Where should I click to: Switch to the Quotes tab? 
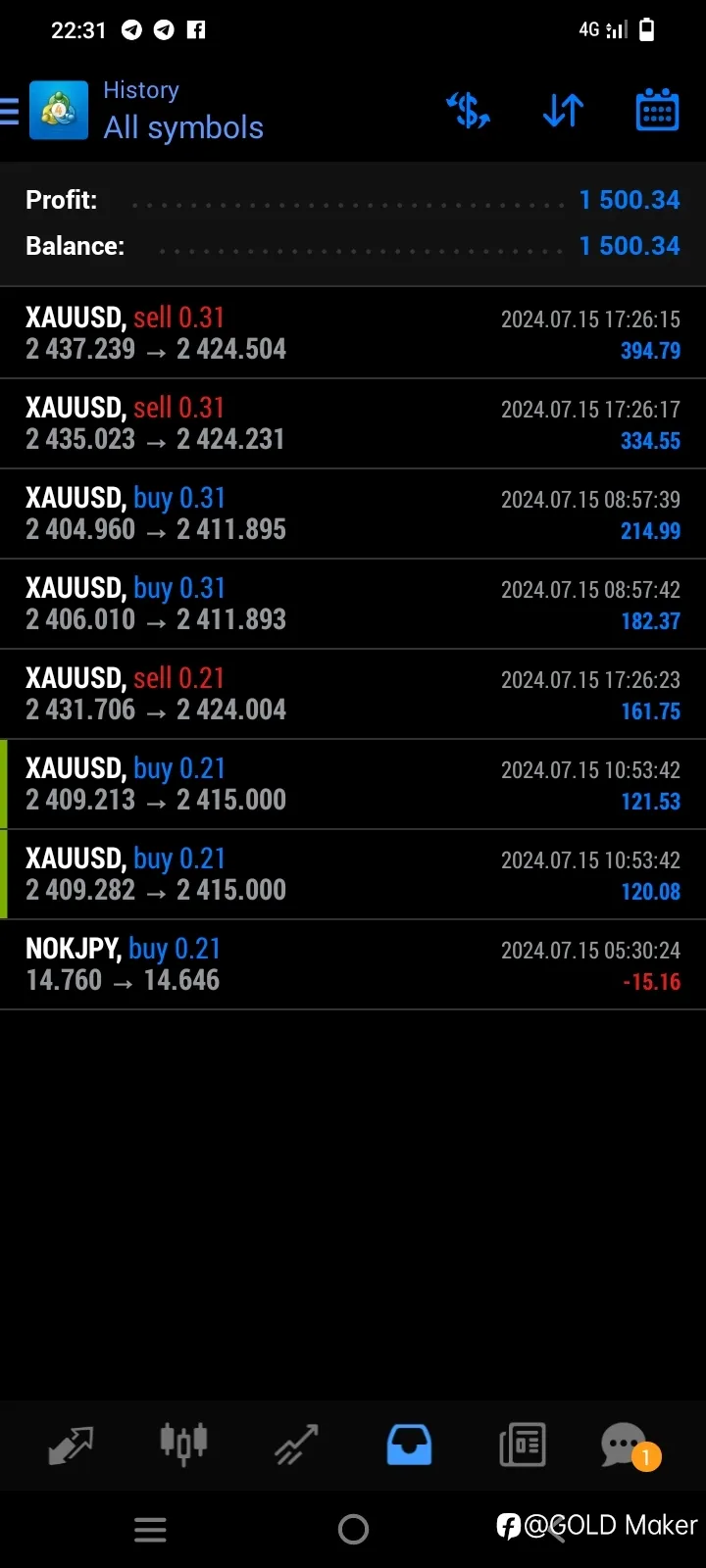[71, 1445]
